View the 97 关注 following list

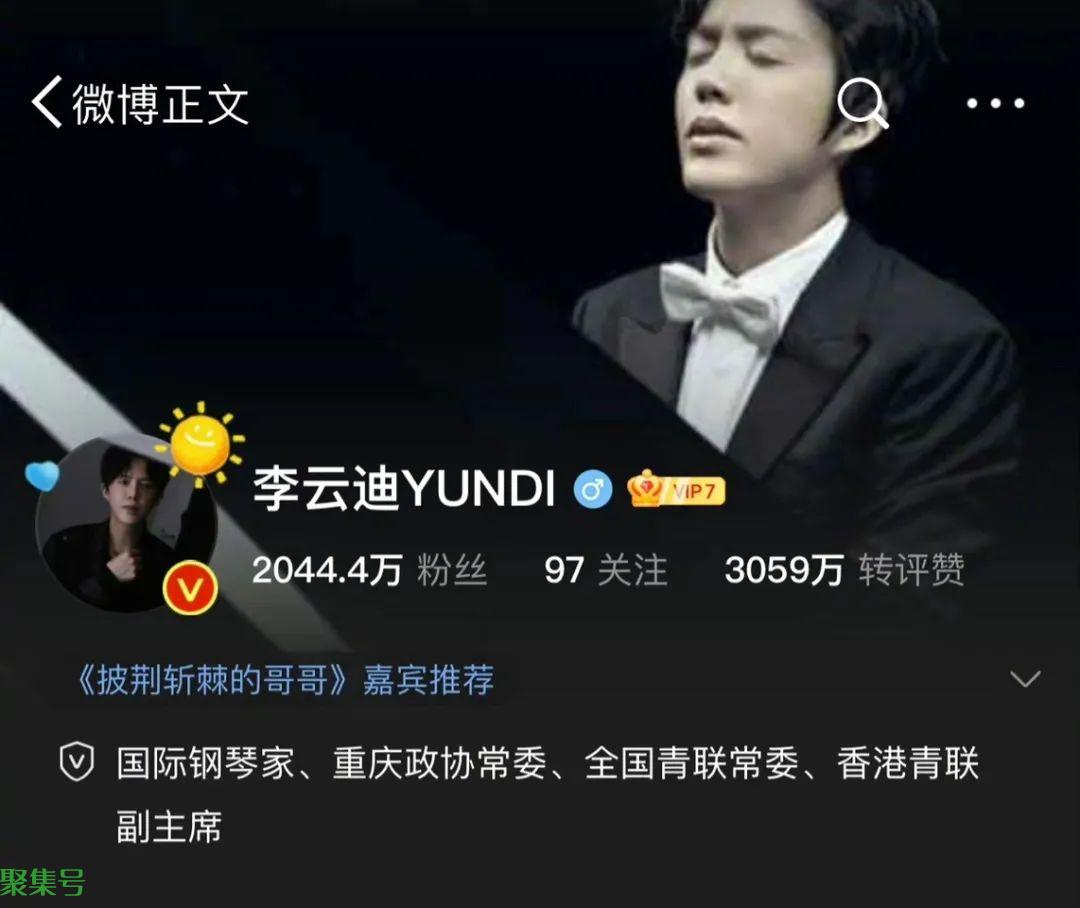(x=605, y=571)
